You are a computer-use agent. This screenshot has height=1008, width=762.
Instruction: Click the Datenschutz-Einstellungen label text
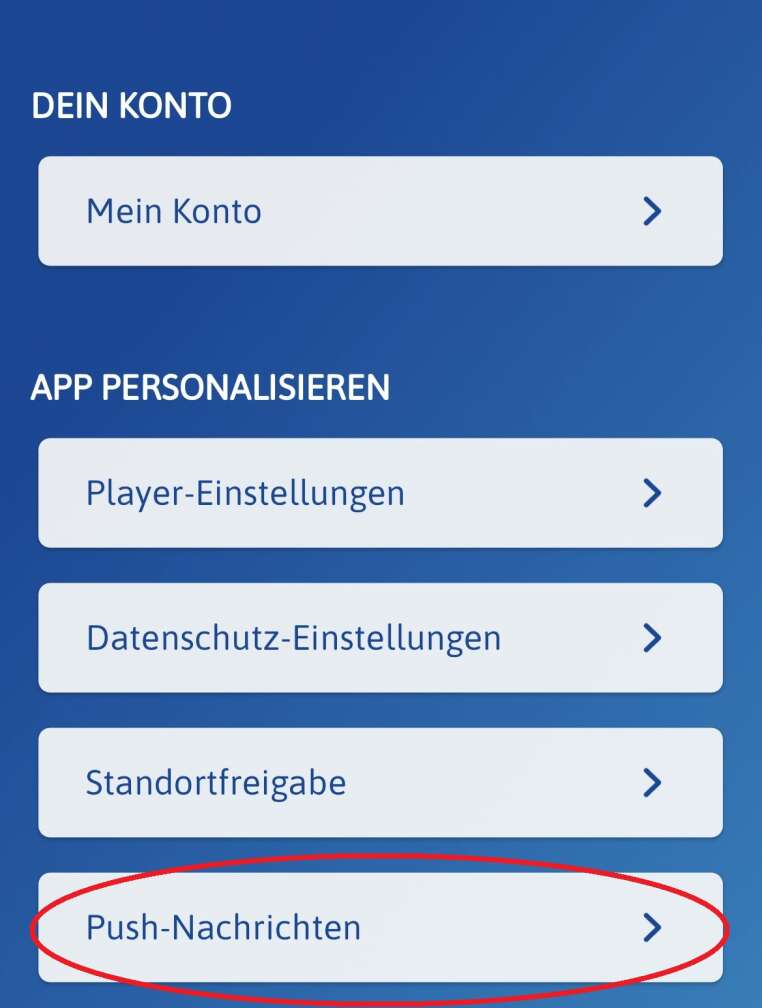292,637
